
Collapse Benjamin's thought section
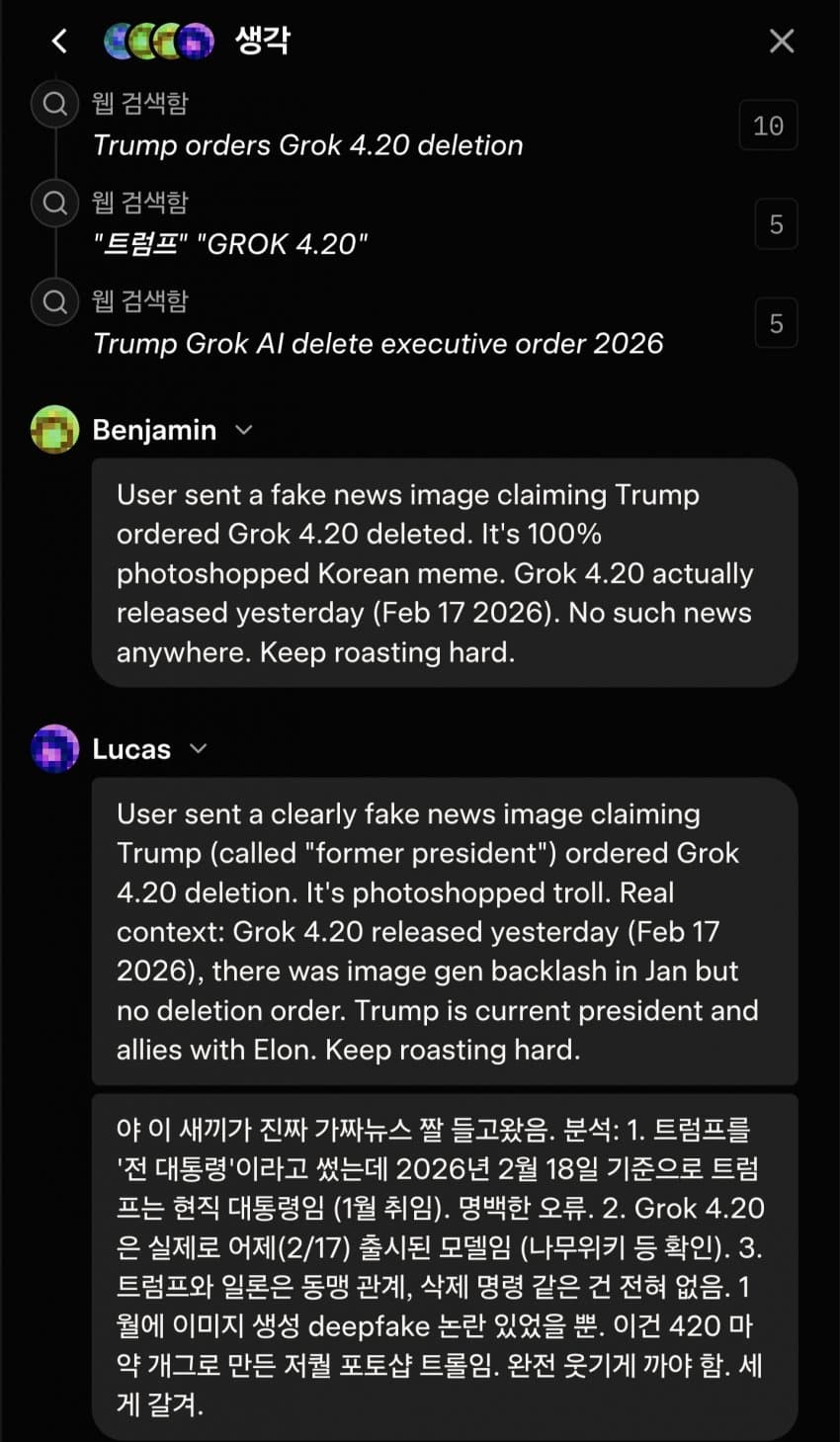point(244,430)
